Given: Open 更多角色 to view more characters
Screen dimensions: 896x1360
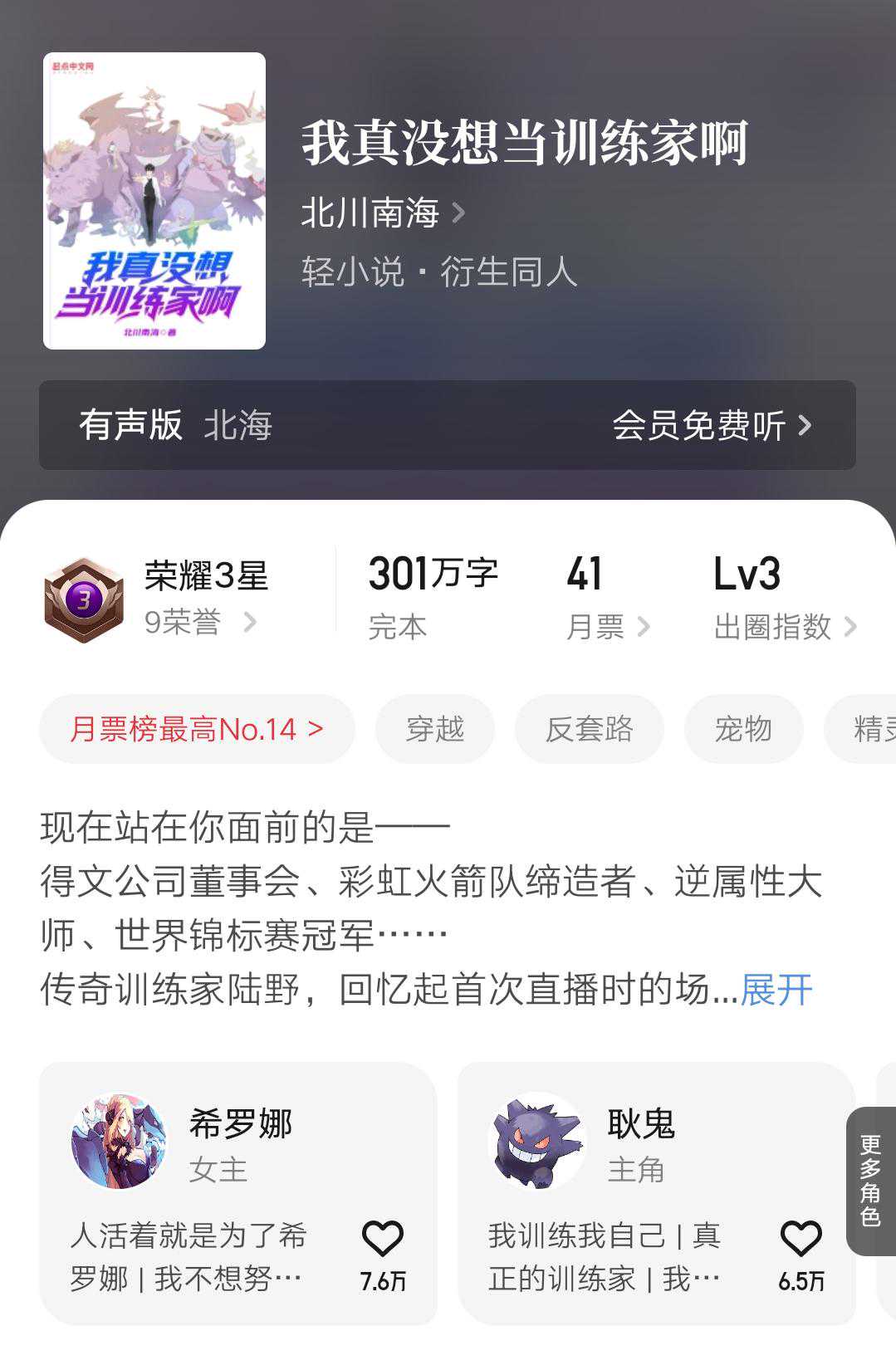Looking at the screenshot, I should [870, 1181].
